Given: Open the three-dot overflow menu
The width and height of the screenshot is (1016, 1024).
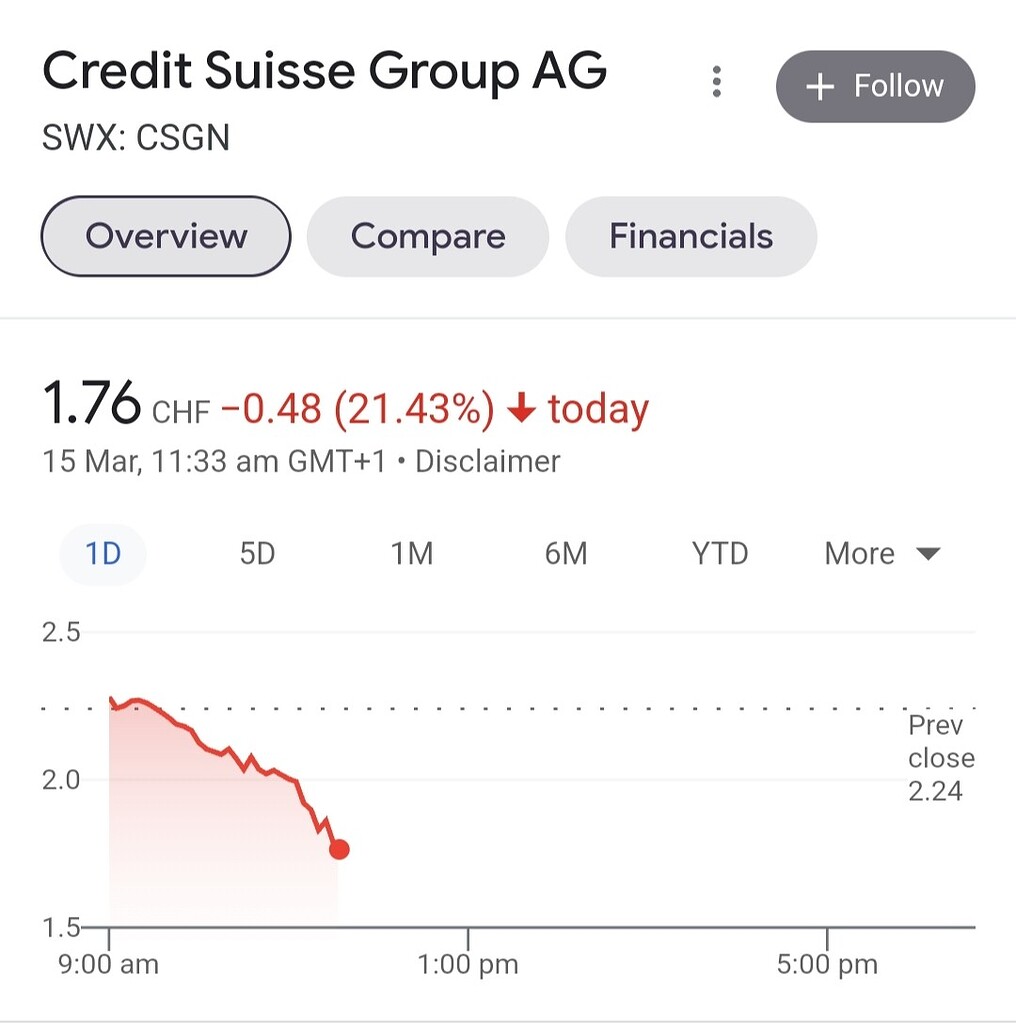Looking at the screenshot, I should coord(717,83).
